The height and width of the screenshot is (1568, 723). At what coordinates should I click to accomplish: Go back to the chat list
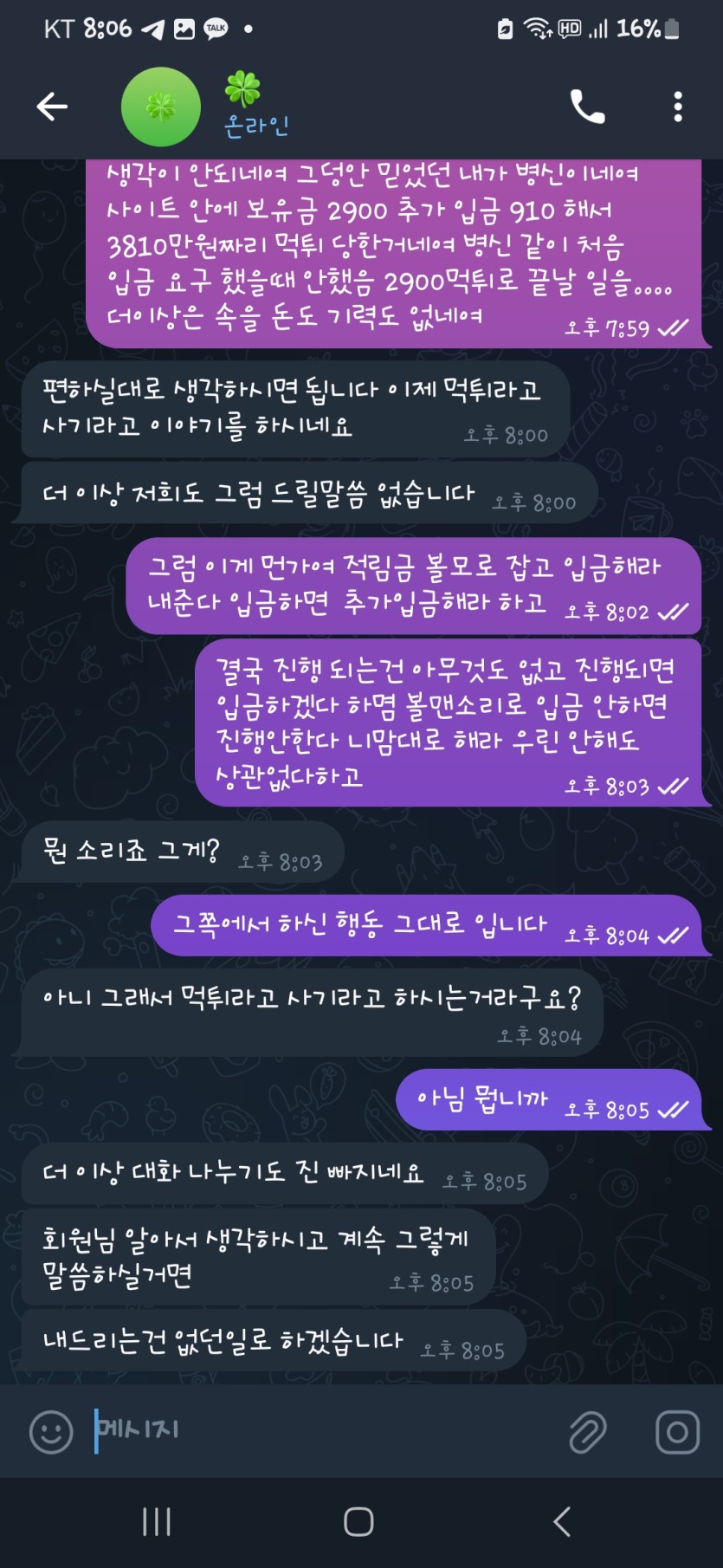coord(52,107)
